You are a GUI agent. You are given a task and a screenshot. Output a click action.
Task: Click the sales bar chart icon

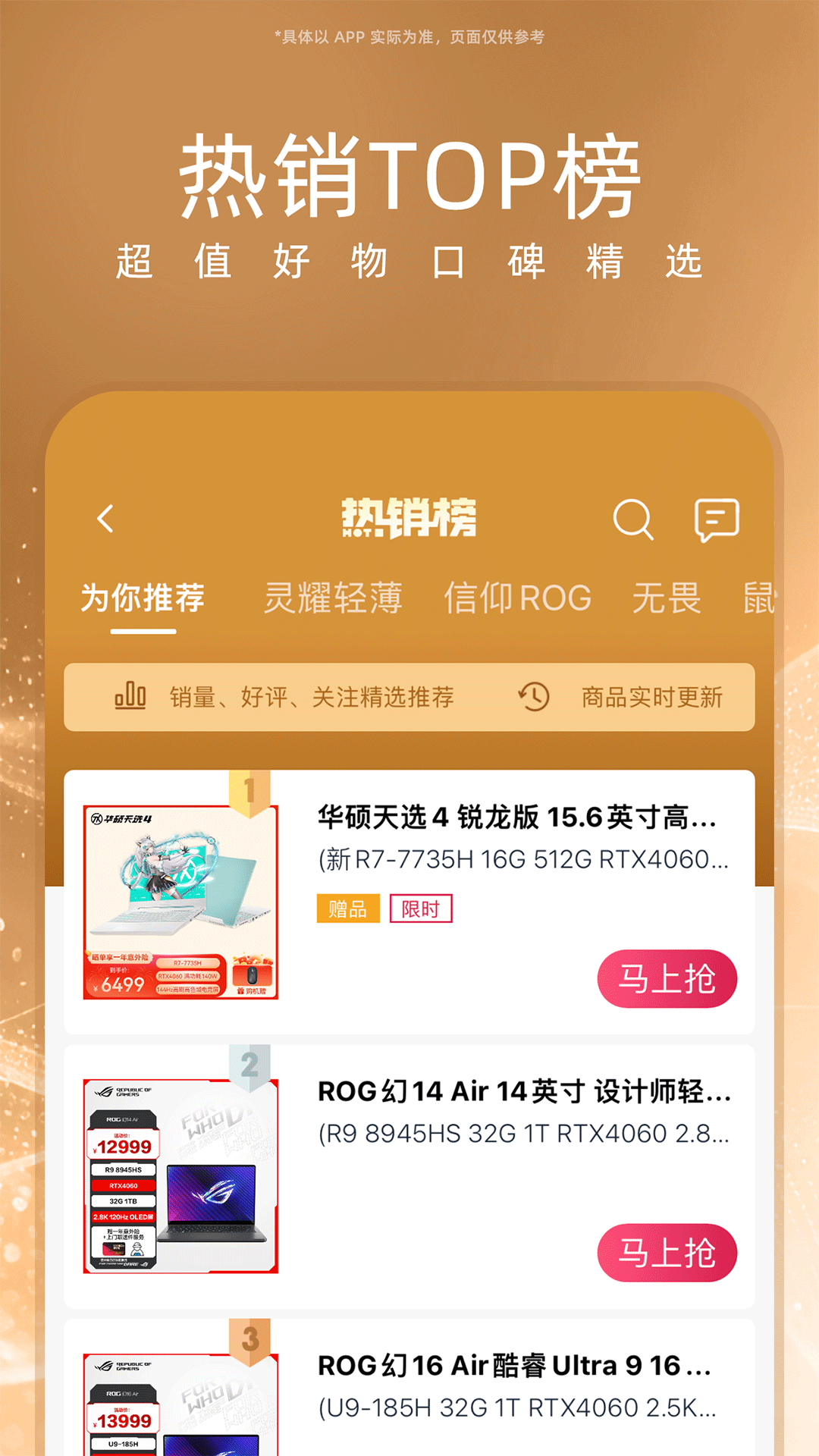coord(130,698)
